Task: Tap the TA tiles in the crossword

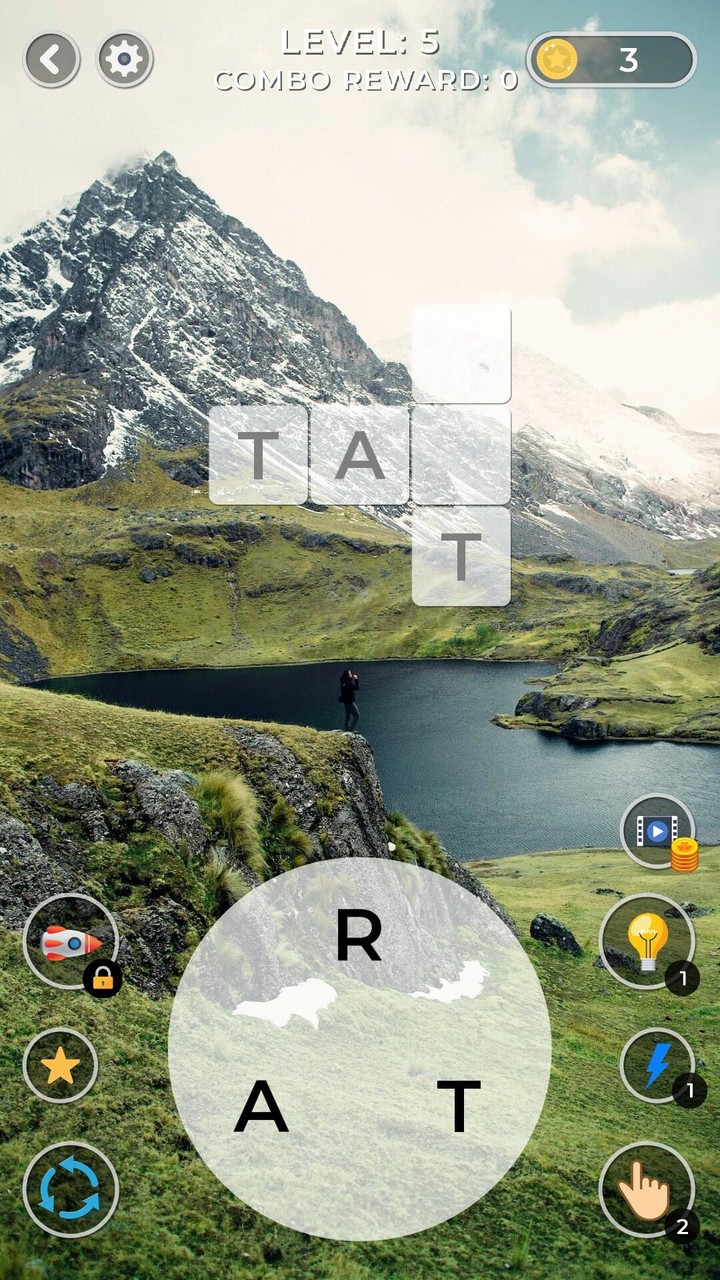Action: point(310,457)
